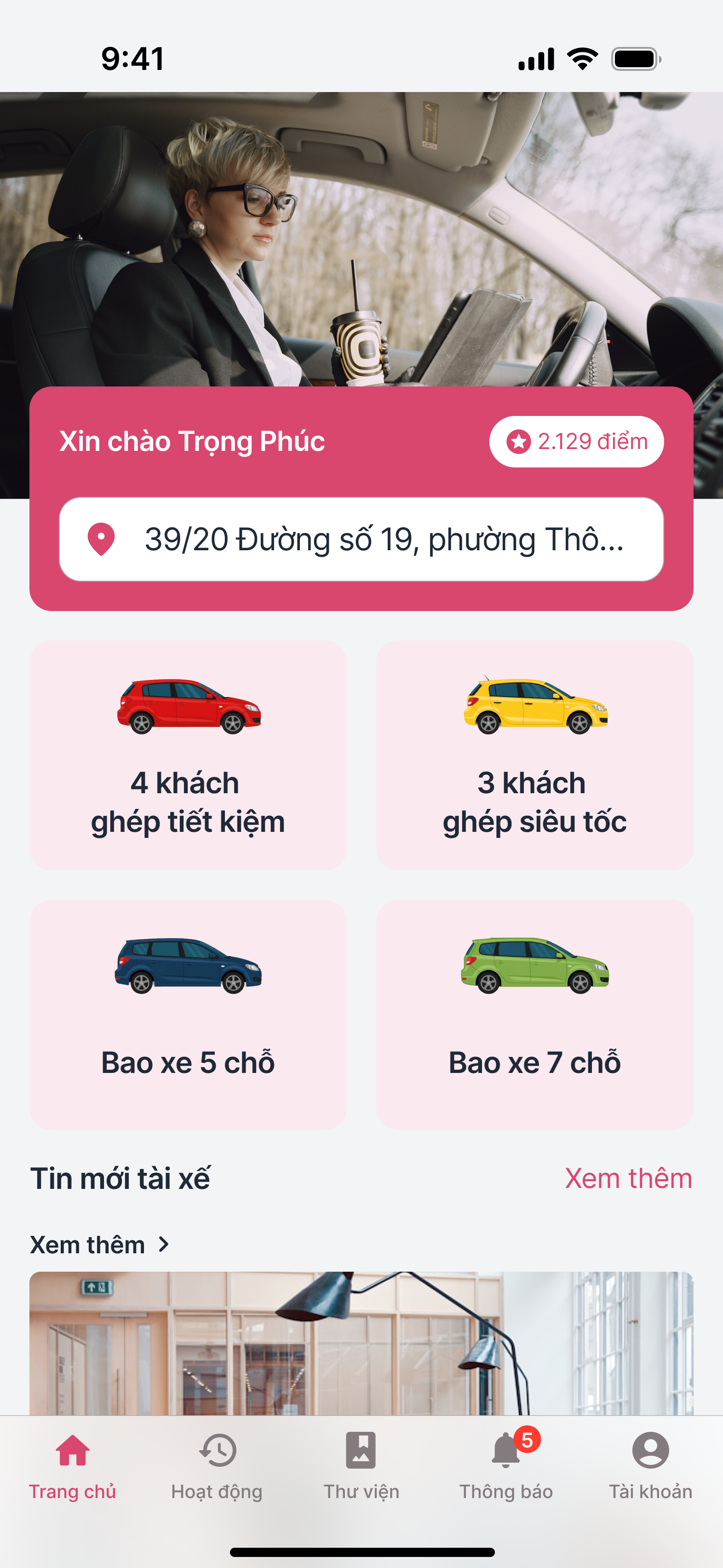Open the driver news image card
The image size is (723, 1568).
[361, 1342]
